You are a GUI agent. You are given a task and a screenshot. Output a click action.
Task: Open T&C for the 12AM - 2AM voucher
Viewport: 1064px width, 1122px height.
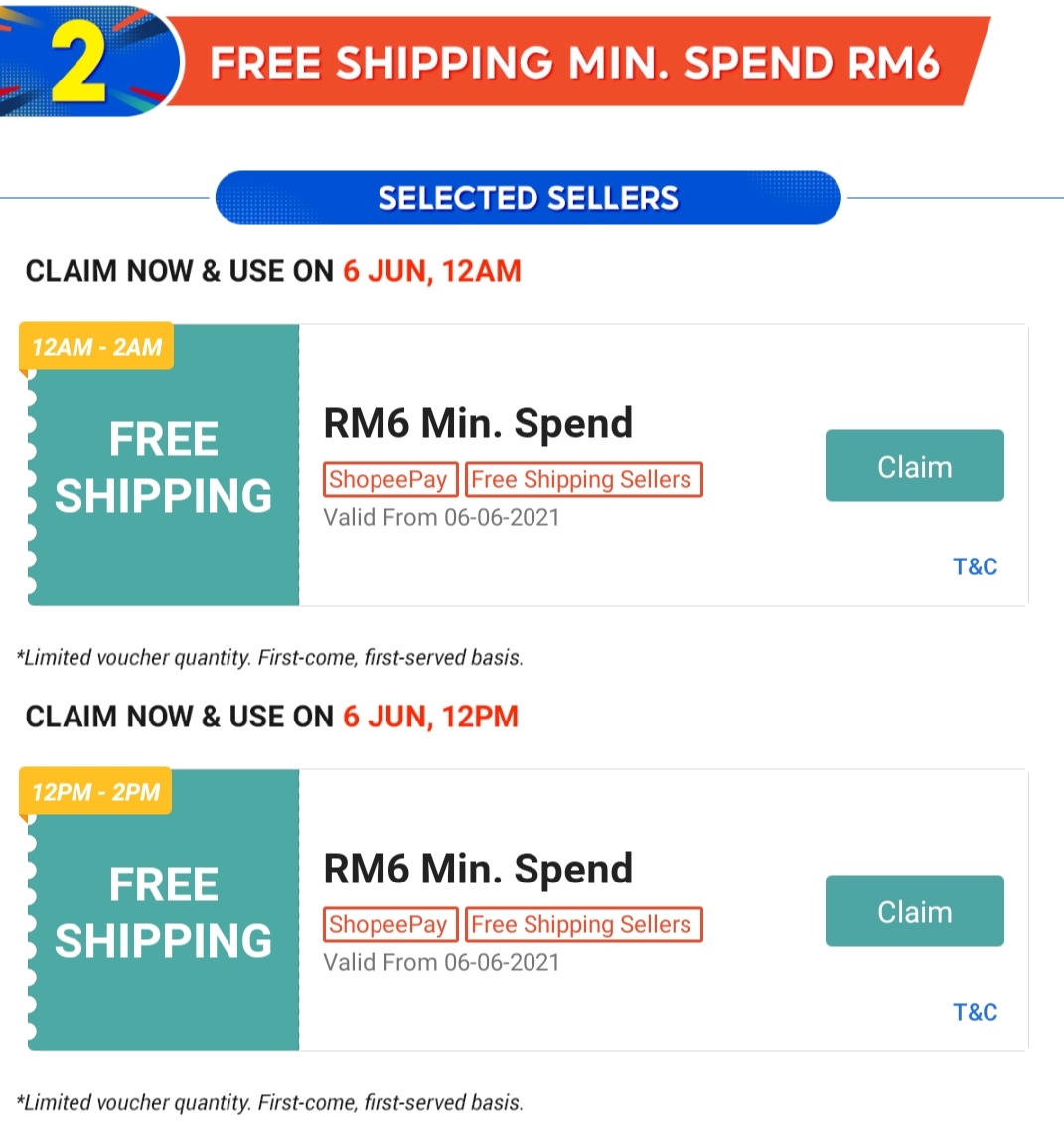coord(975,566)
